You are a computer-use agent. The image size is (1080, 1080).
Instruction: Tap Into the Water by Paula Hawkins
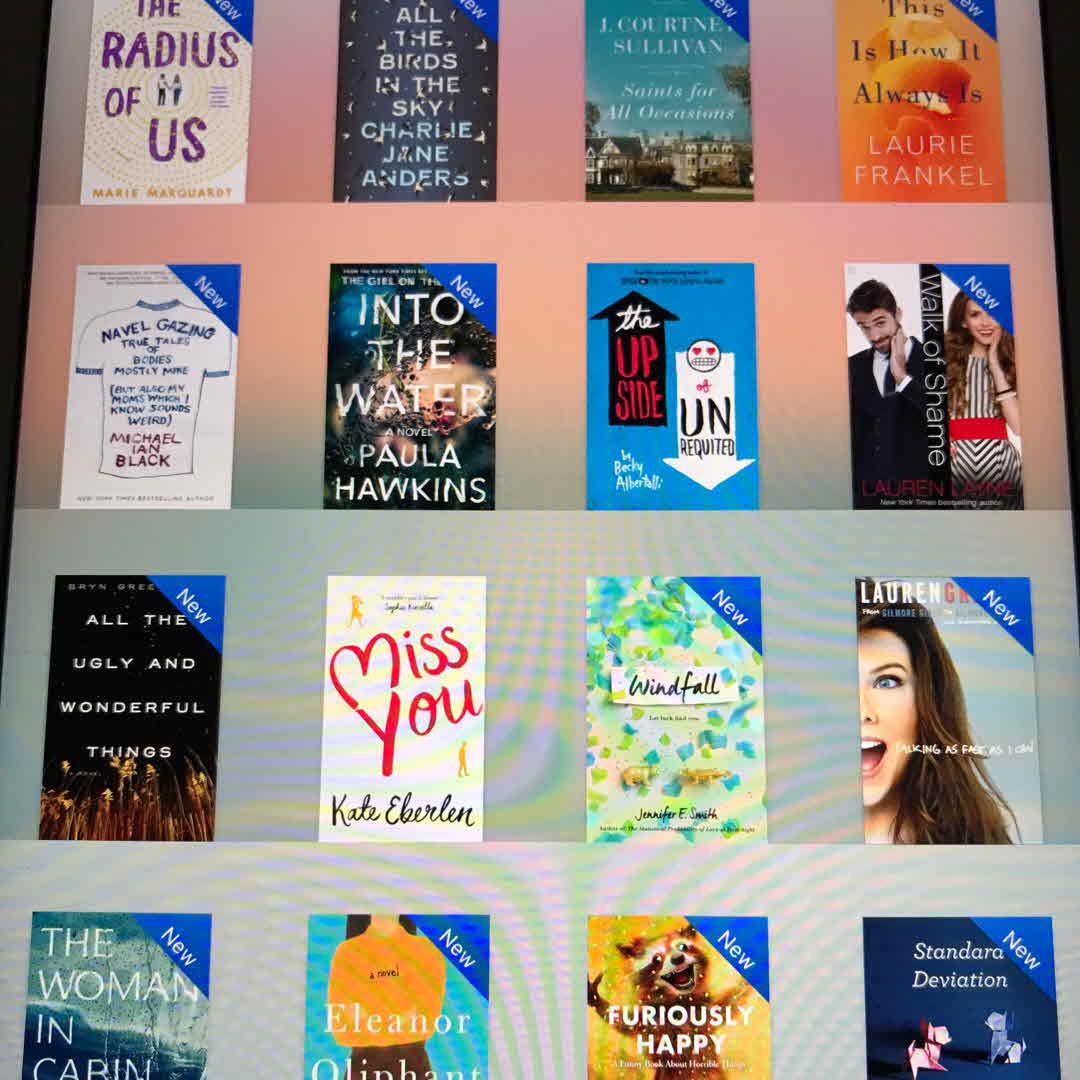(411, 386)
